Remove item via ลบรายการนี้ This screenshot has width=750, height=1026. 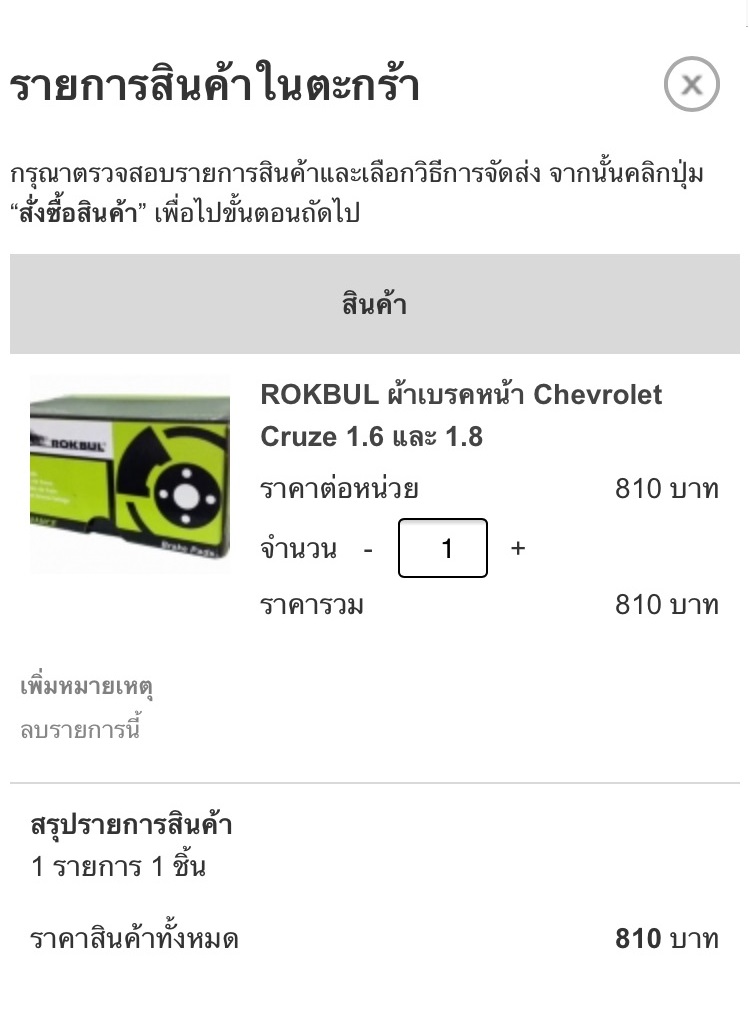pos(80,730)
